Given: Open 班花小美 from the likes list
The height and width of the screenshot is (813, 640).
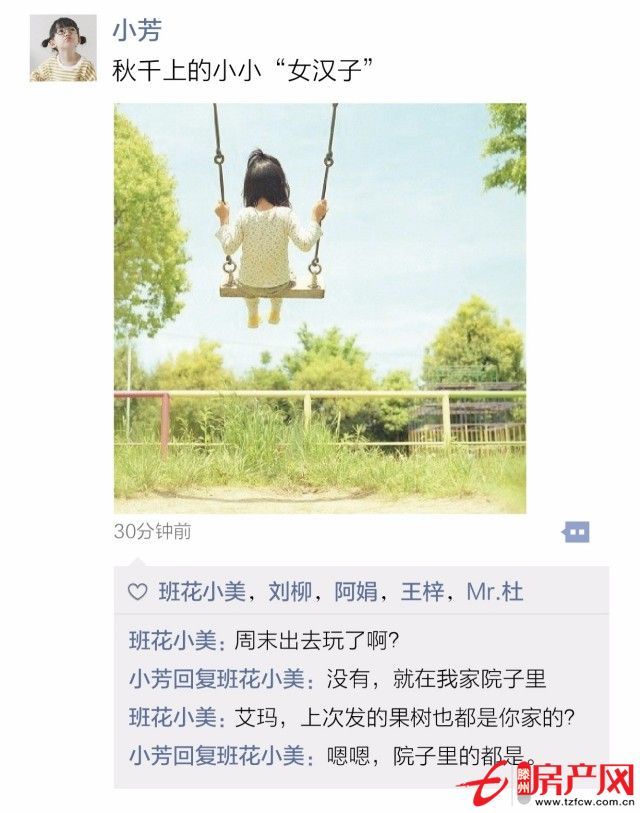Looking at the screenshot, I should coord(202,592).
